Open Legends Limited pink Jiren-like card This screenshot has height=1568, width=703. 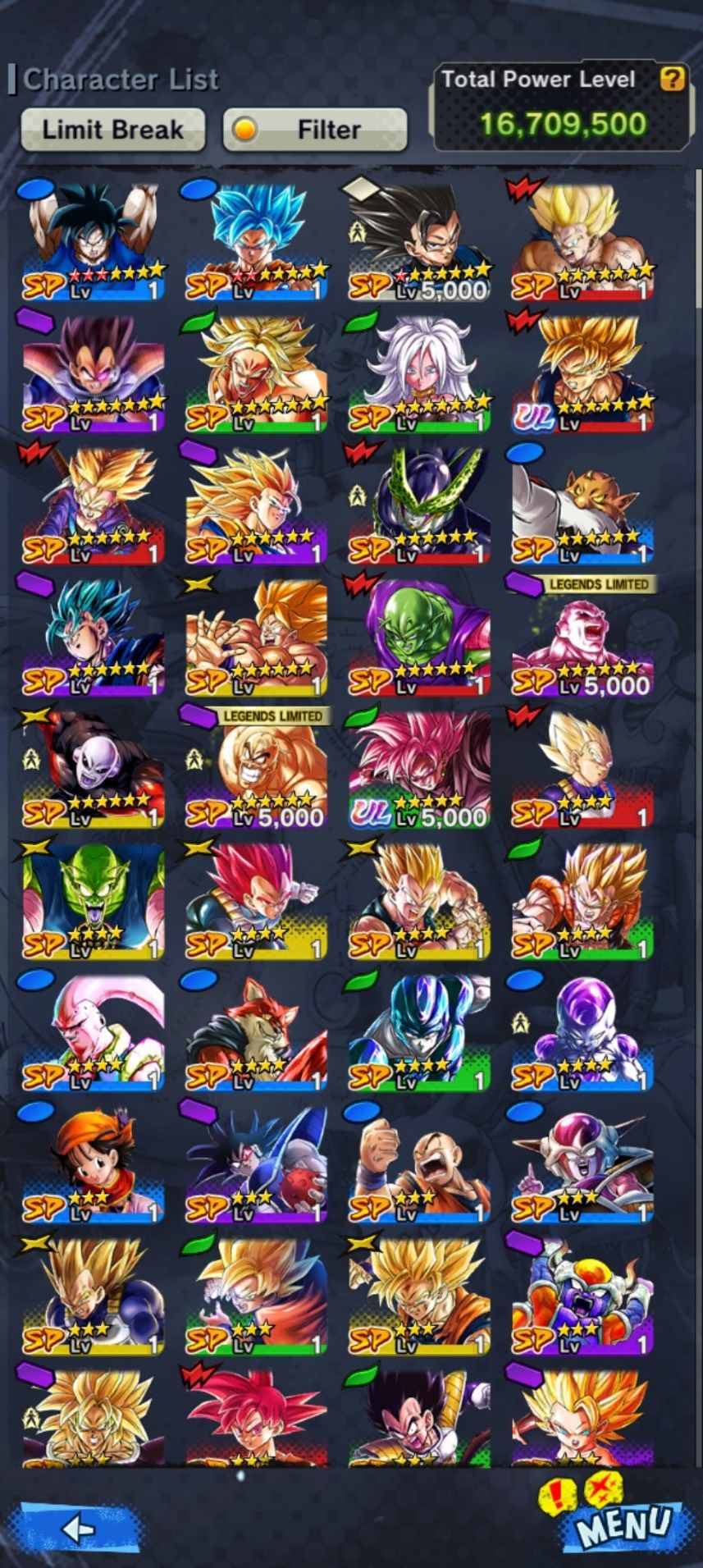(582, 636)
